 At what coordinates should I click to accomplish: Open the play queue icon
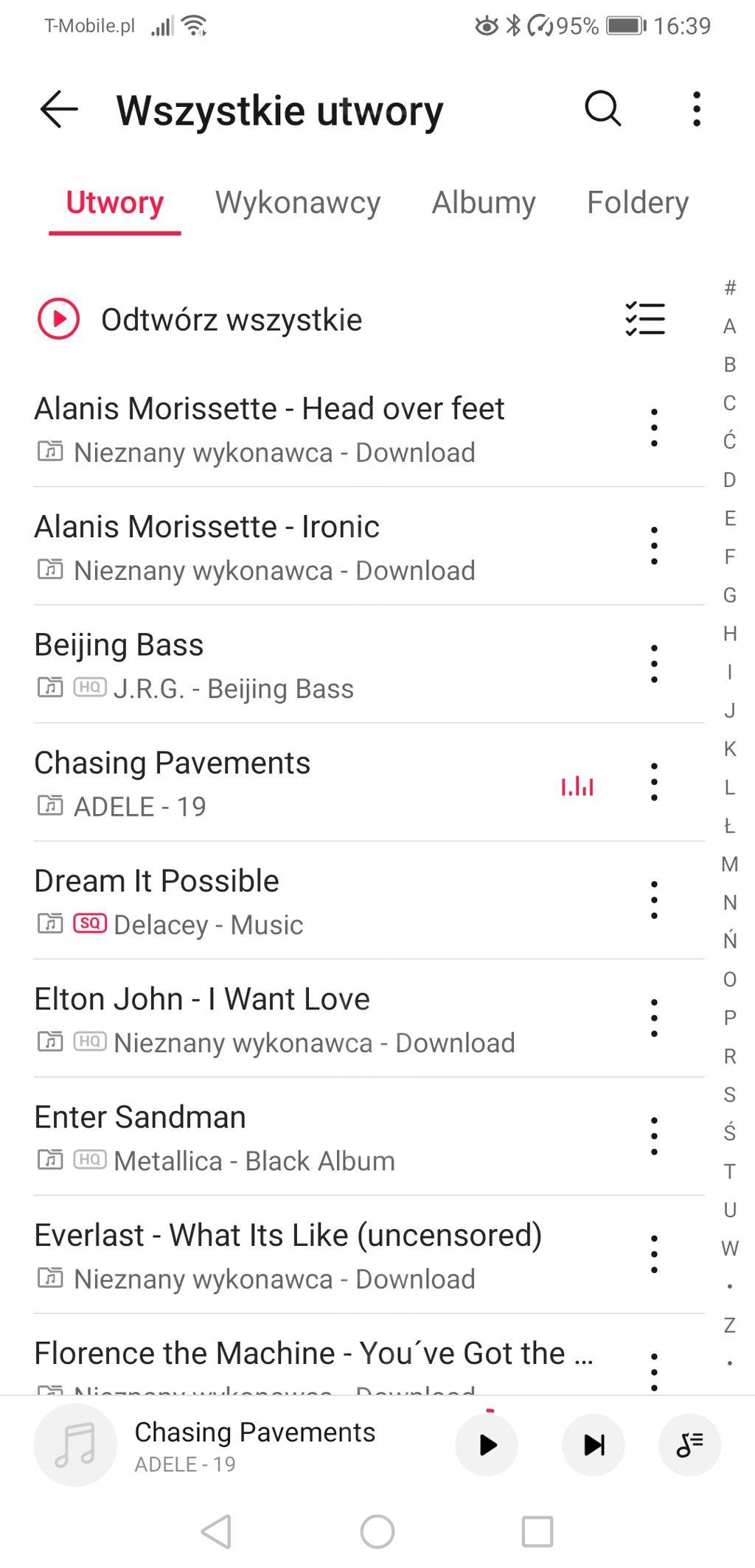pos(689,1445)
